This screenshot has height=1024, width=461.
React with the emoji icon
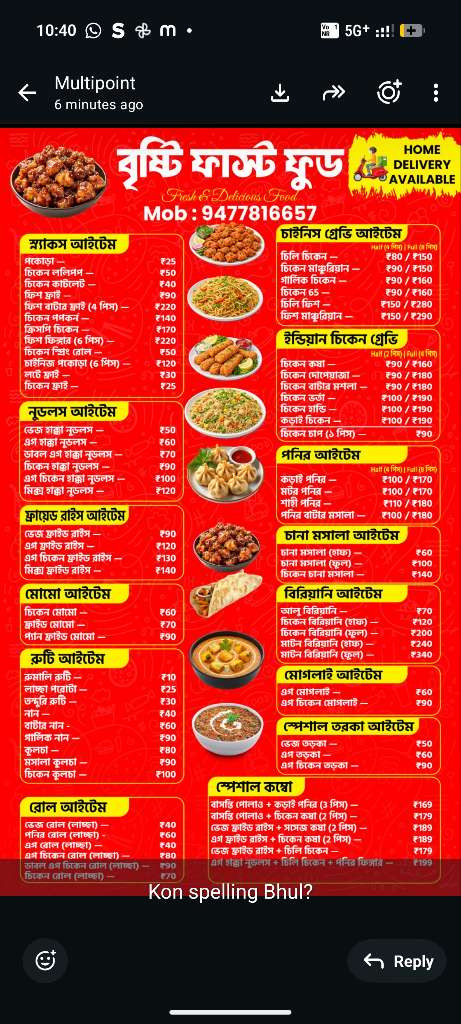45,960
